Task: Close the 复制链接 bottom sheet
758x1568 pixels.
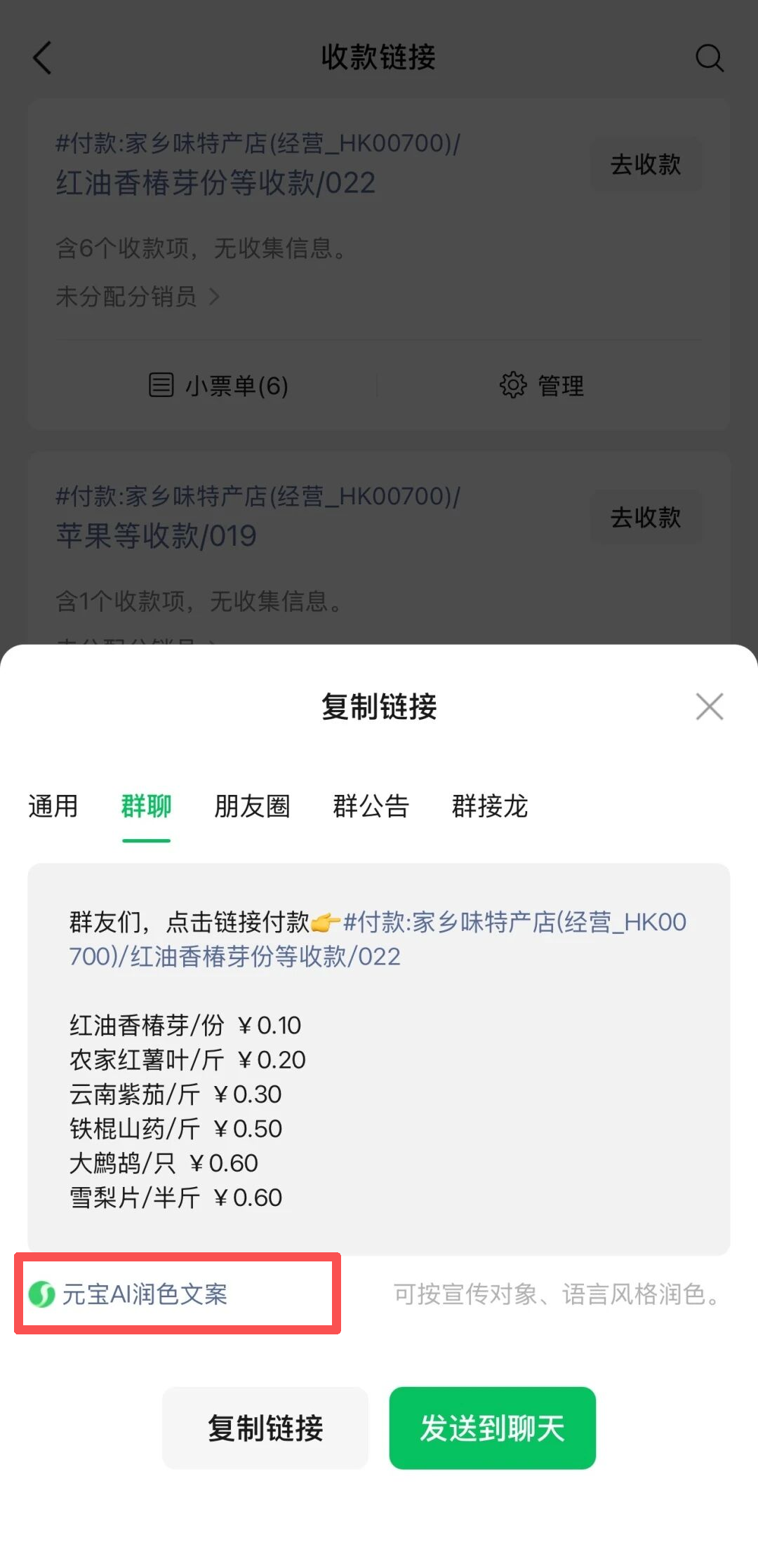Action: pos(709,706)
